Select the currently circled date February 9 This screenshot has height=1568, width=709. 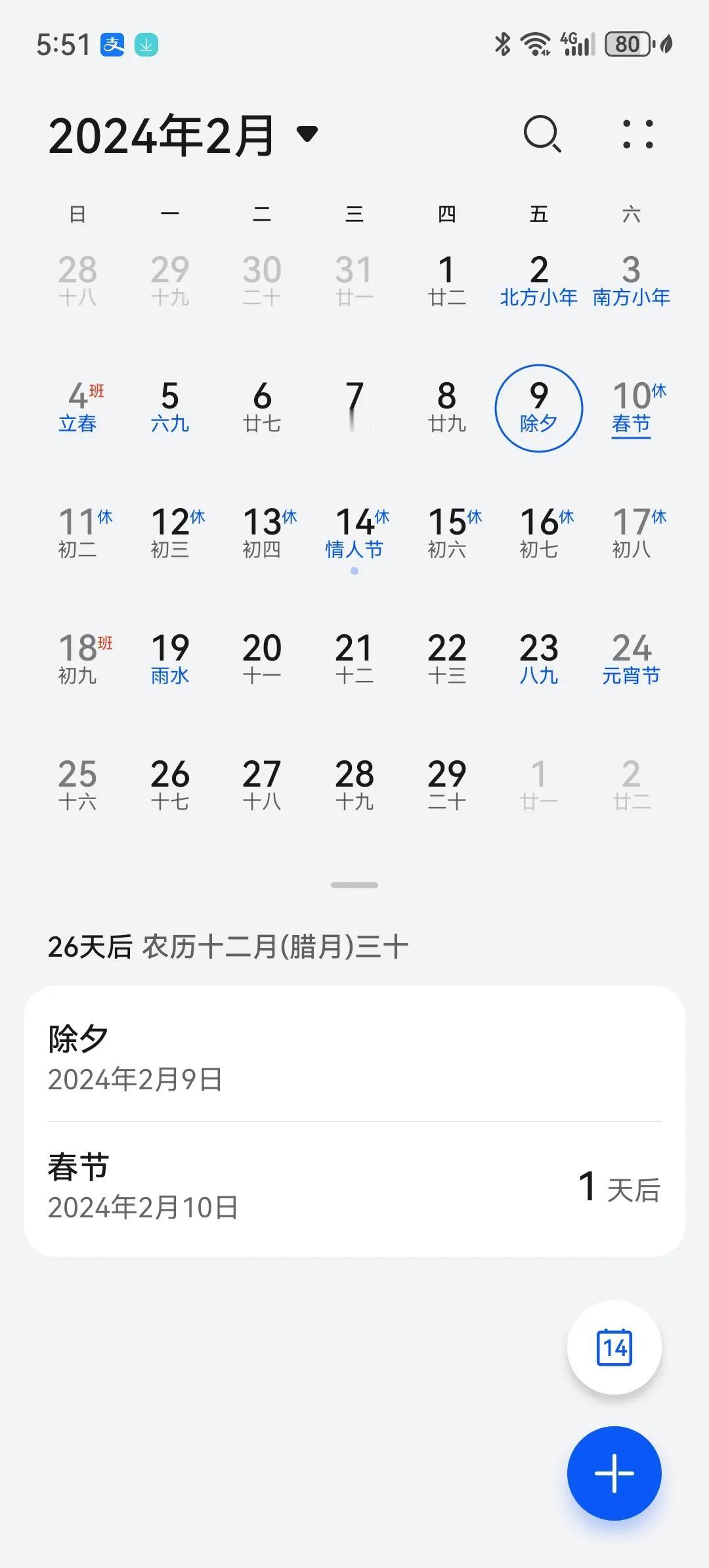coord(539,407)
